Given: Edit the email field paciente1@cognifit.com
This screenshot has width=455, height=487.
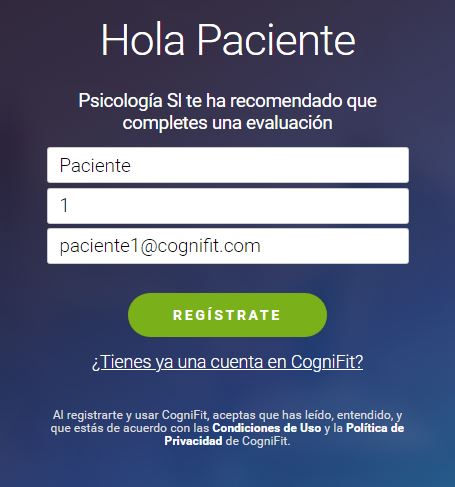Looking at the screenshot, I should [228, 246].
